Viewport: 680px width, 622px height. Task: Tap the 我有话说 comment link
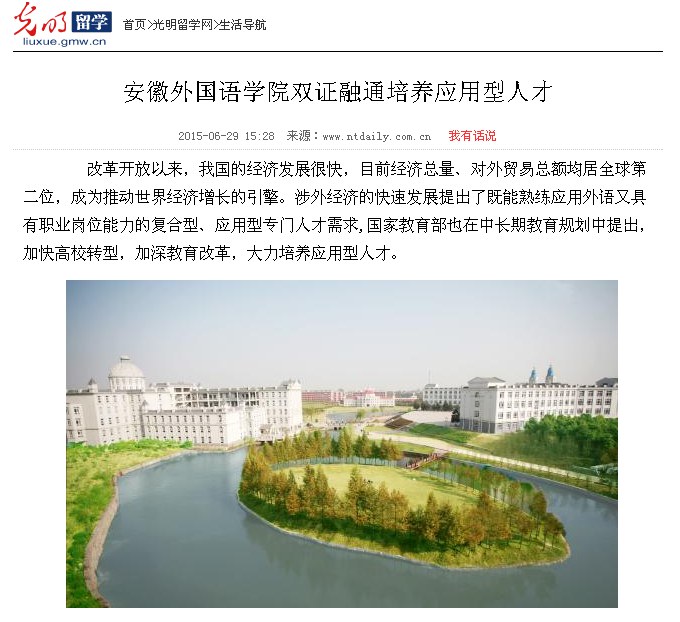(471, 136)
